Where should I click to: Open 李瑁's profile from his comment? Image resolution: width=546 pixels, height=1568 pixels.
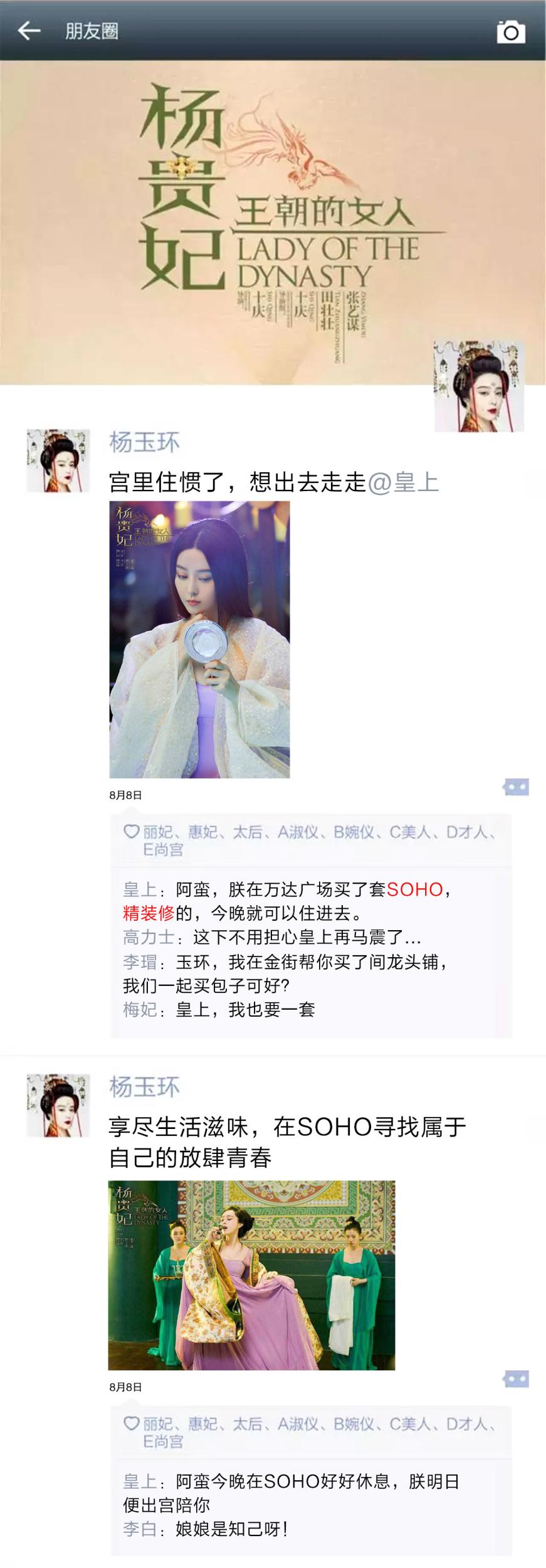click(x=139, y=961)
